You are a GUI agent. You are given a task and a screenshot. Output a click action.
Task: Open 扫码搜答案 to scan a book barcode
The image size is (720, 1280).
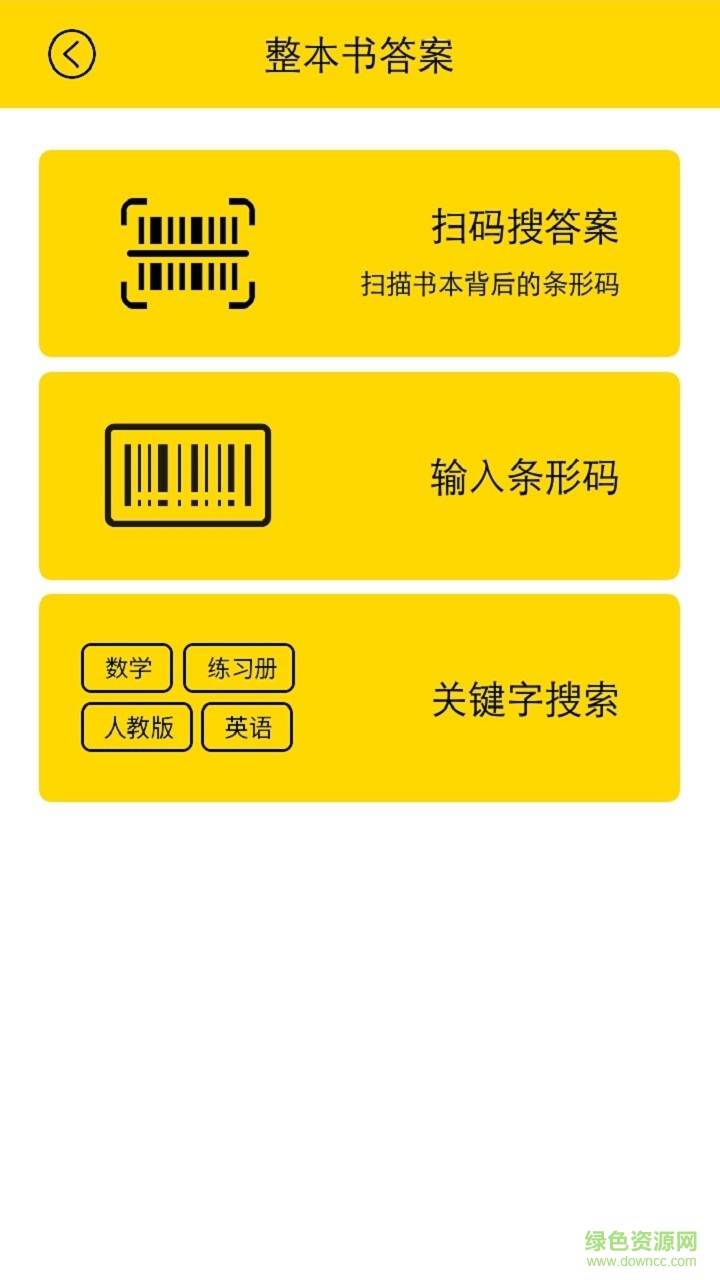[360, 252]
